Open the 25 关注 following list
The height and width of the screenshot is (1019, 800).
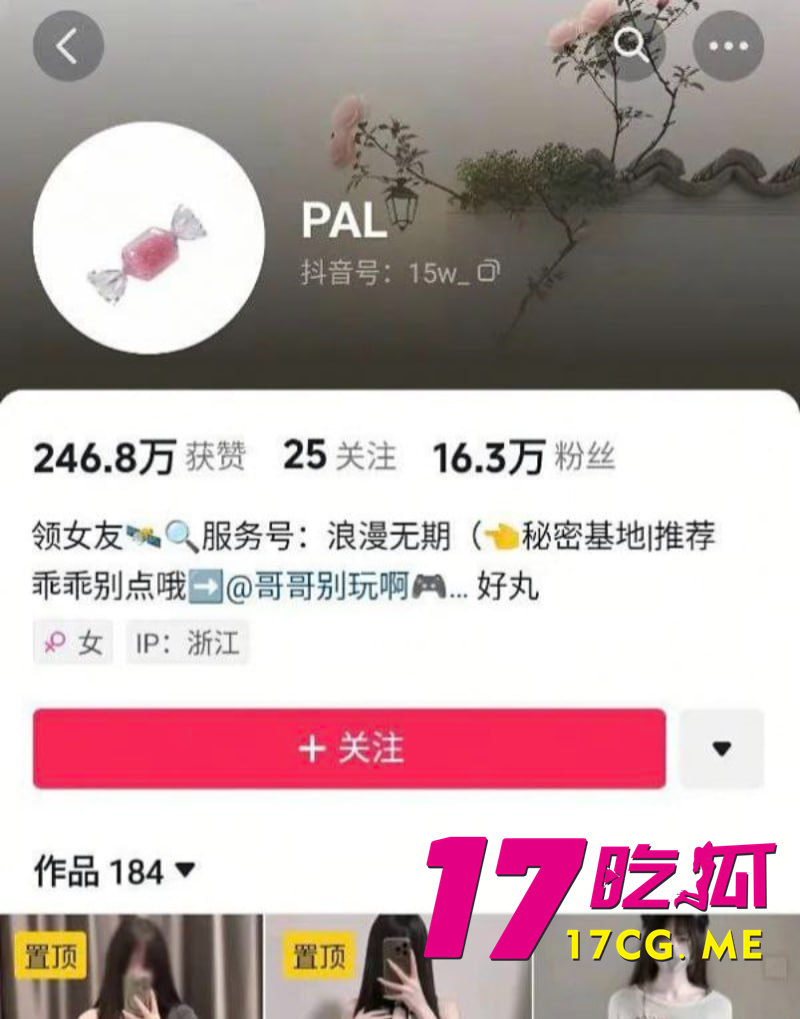pyautogui.click(x=339, y=457)
